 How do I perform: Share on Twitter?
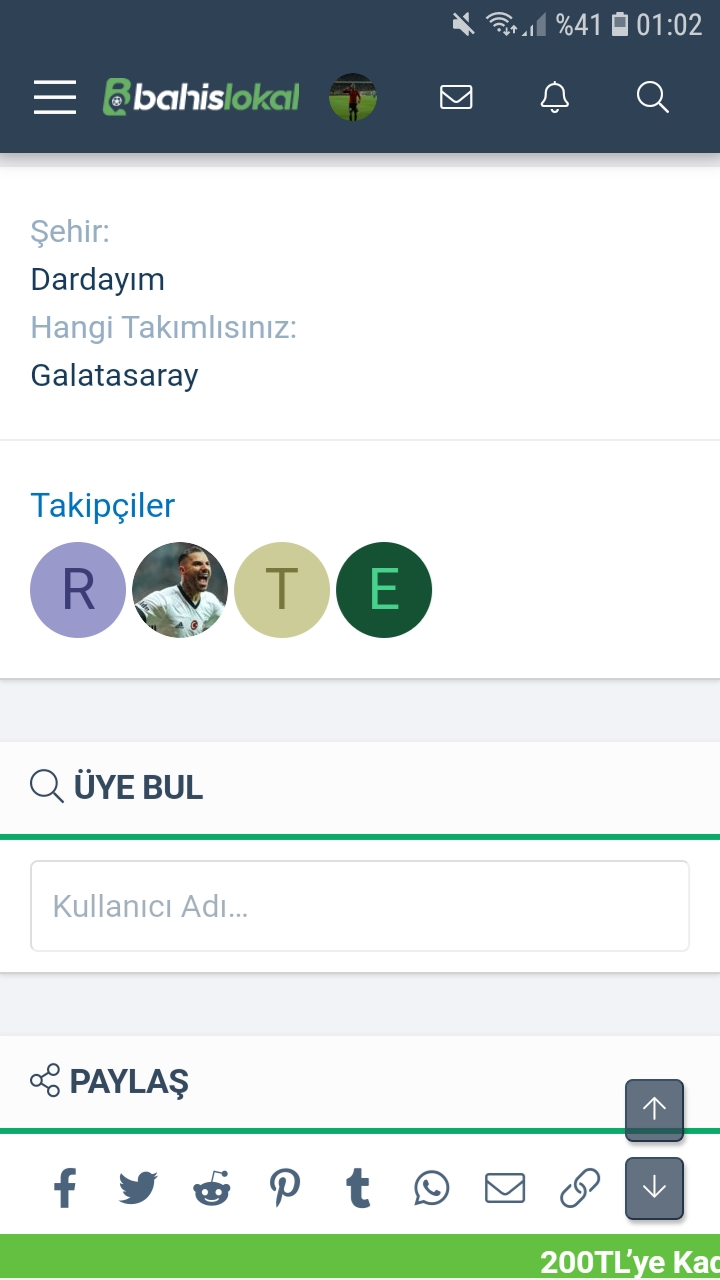click(138, 1188)
